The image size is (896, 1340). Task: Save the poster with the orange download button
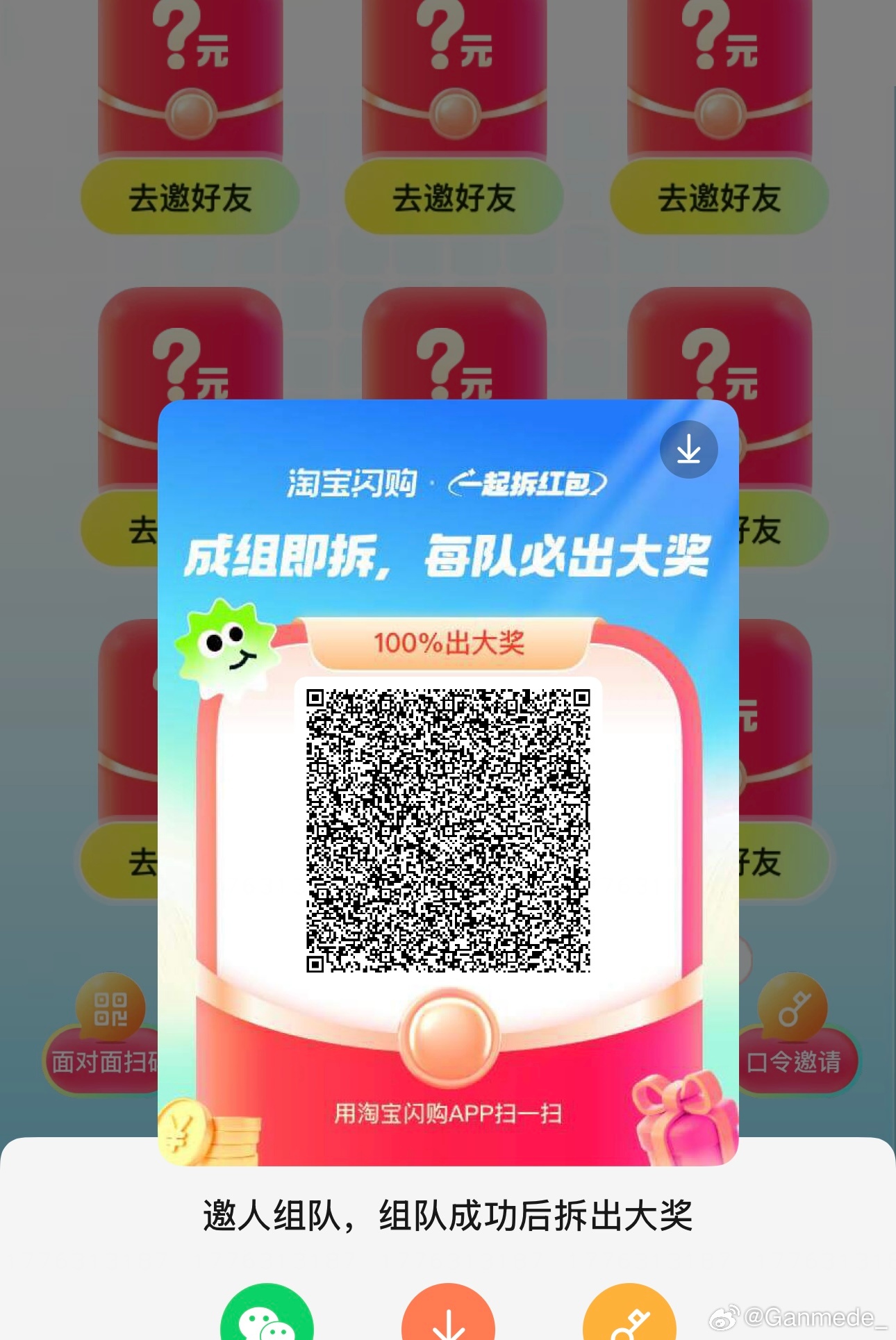448,1316
